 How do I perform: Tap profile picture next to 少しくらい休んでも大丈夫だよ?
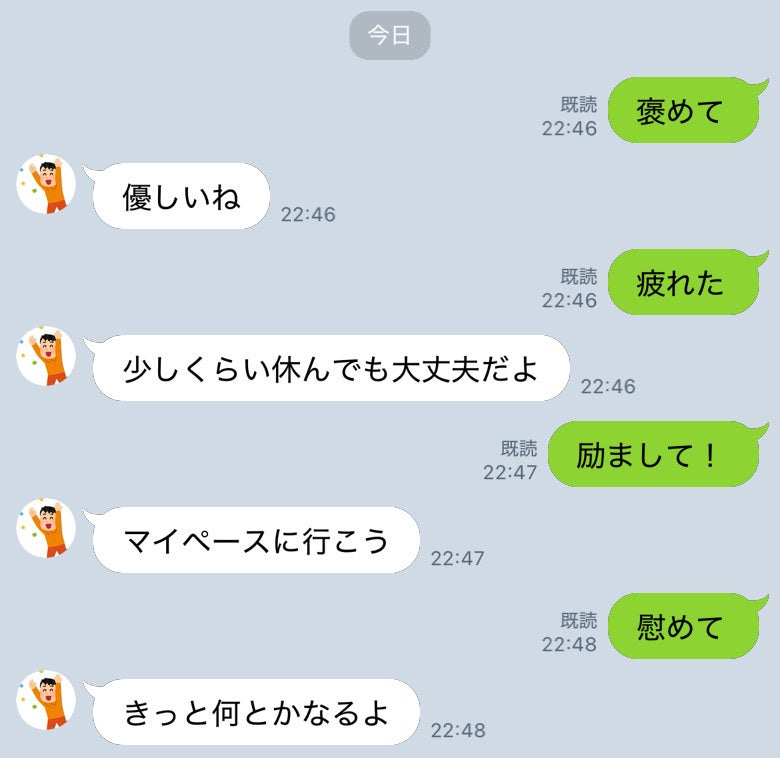pyautogui.click(x=46, y=355)
